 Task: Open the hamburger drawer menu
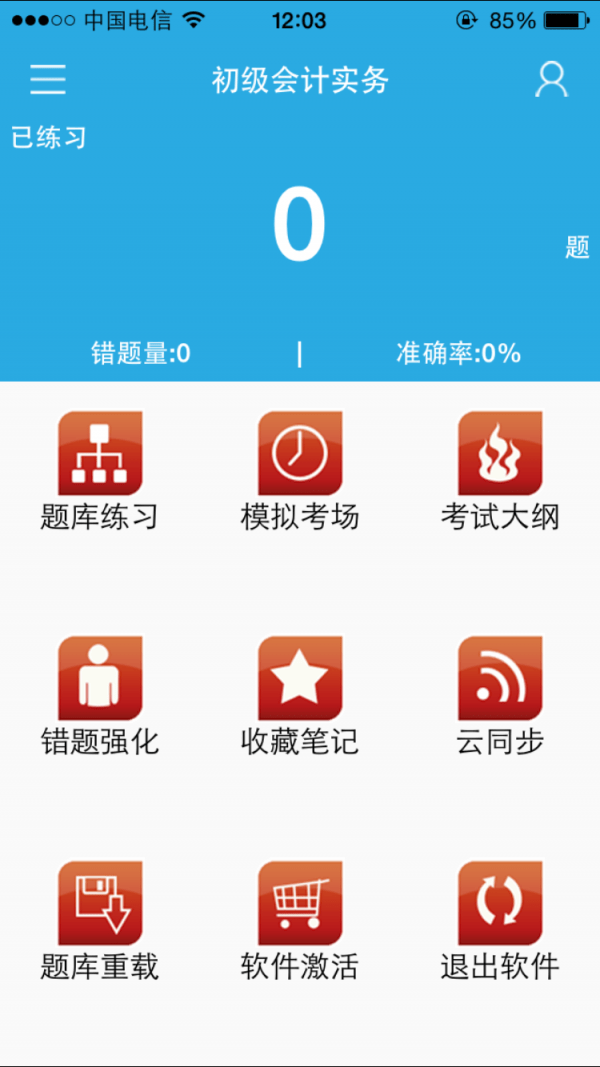(x=48, y=79)
